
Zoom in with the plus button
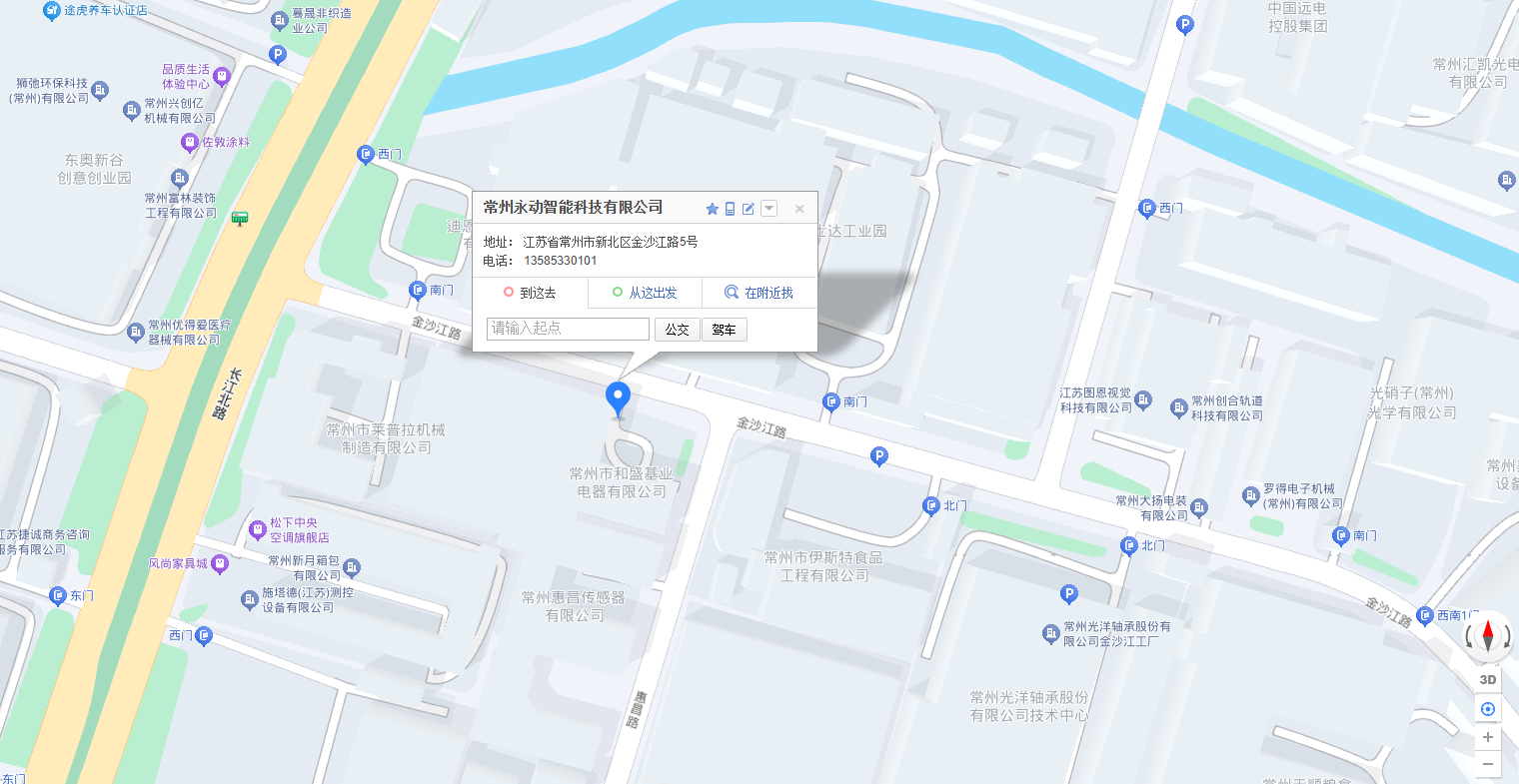point(1488,737)
